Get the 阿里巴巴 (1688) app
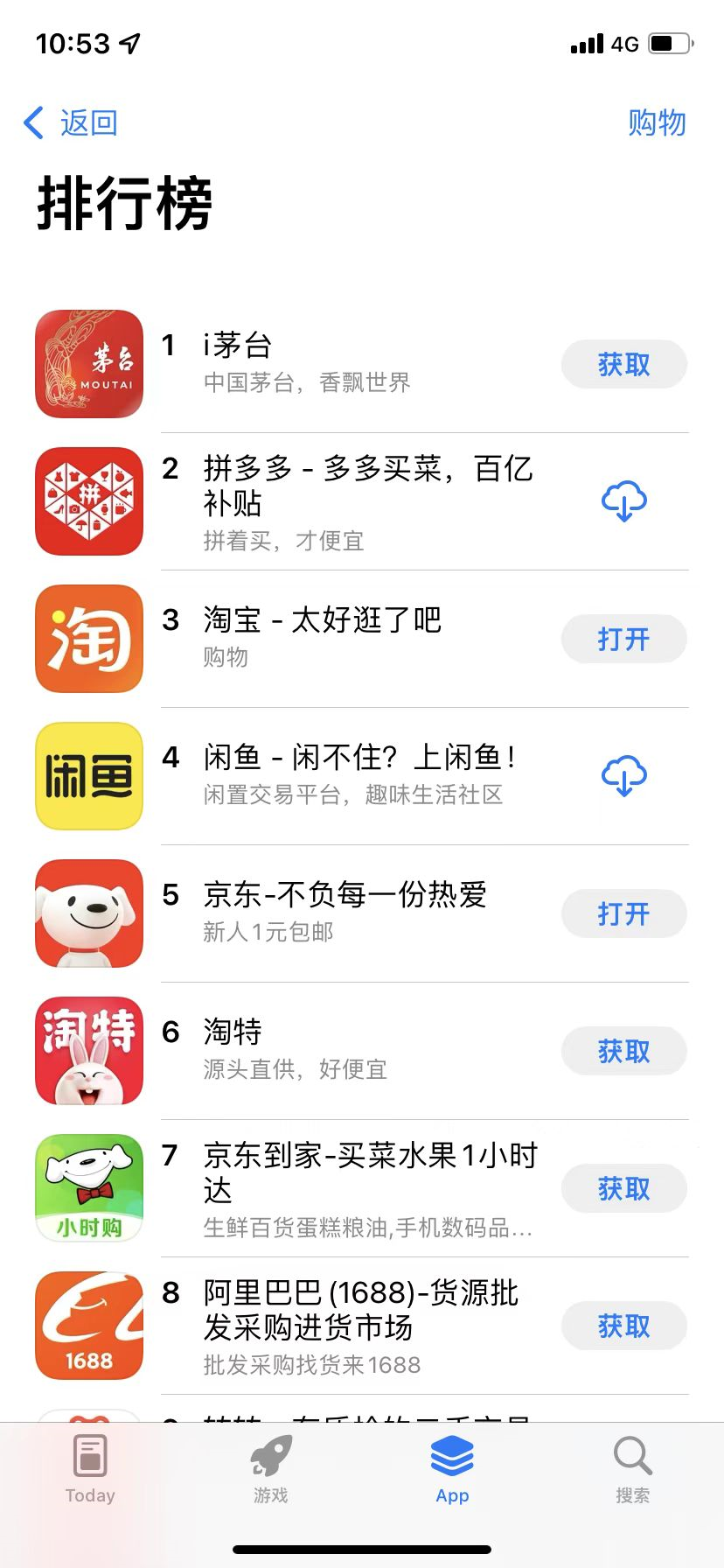 pyautogui.click(x=623, y=1326)
